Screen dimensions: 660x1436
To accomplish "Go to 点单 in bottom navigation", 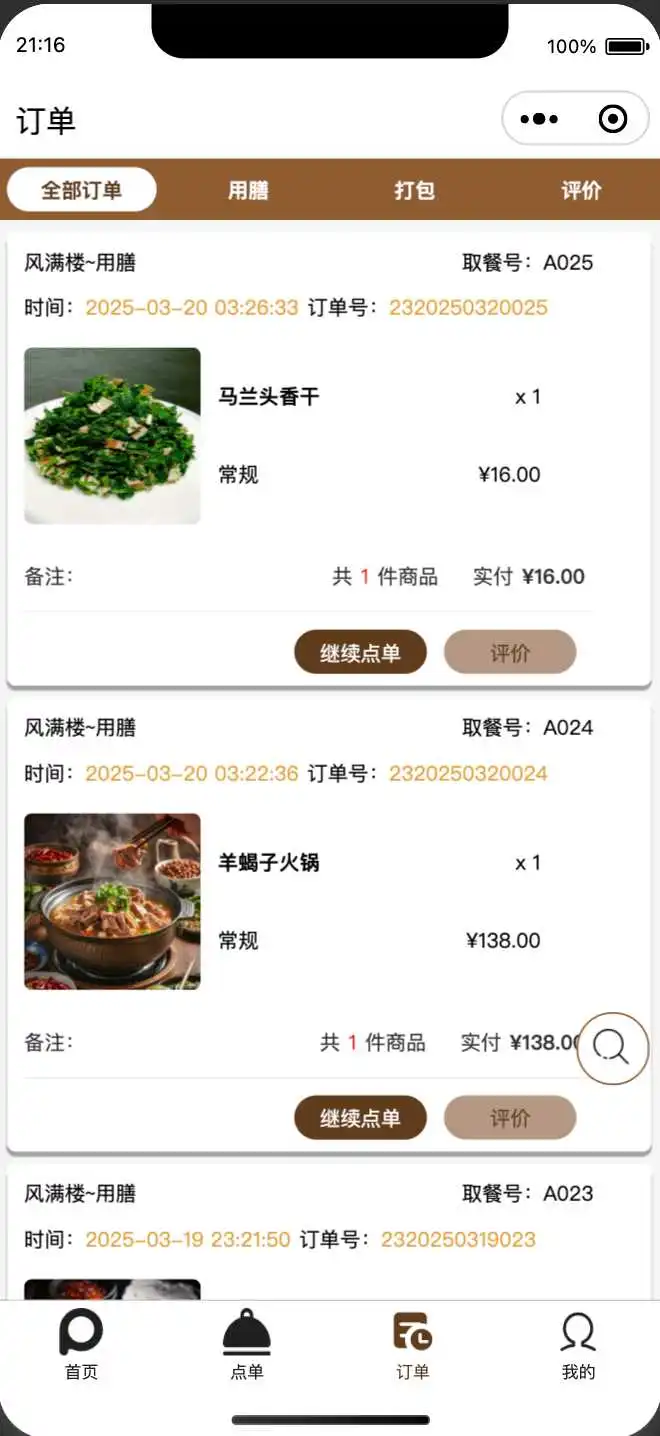I will click(x=247, y=1346).
